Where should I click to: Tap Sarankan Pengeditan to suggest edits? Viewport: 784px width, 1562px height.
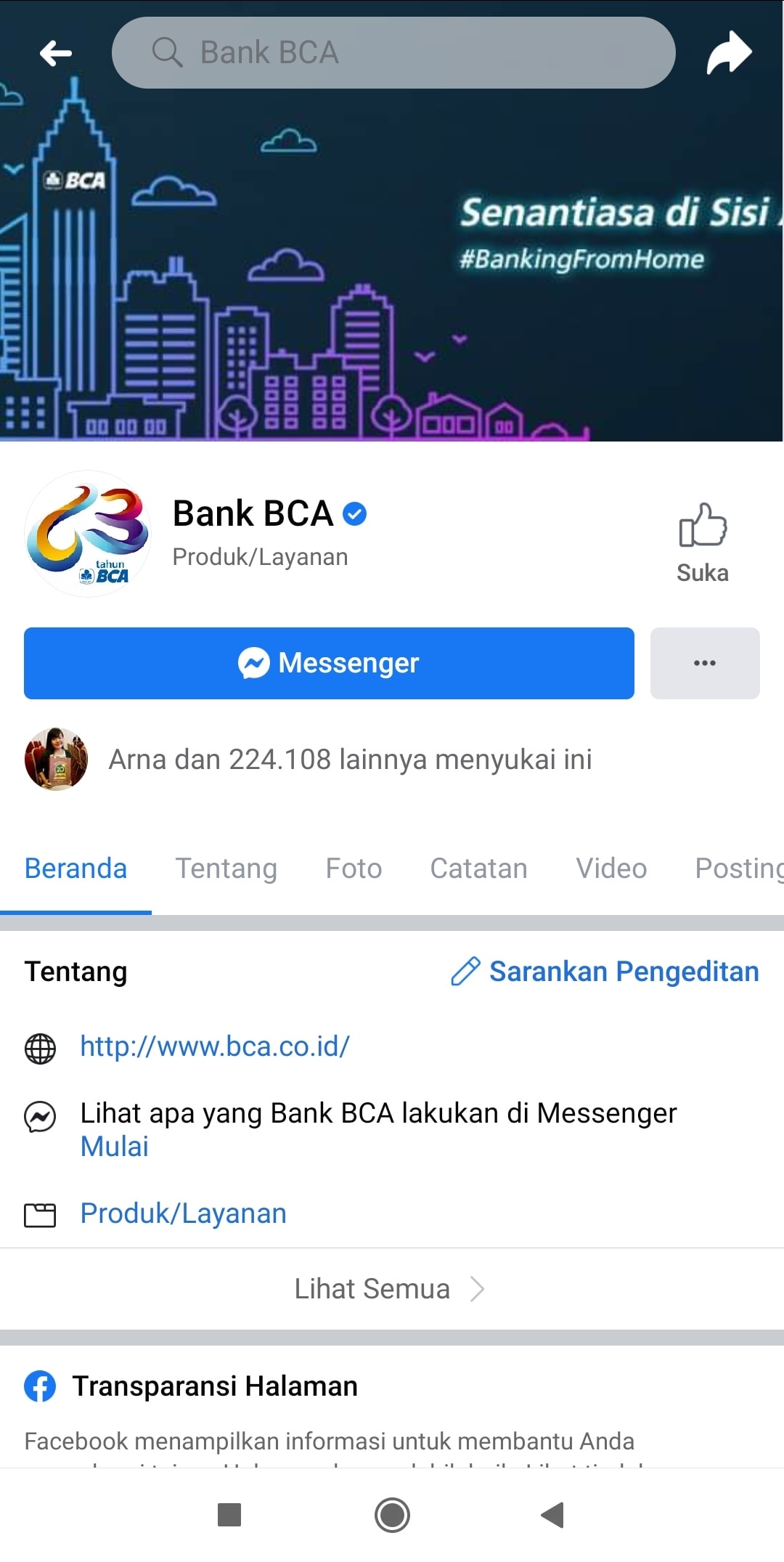click(x=605, y=972)
